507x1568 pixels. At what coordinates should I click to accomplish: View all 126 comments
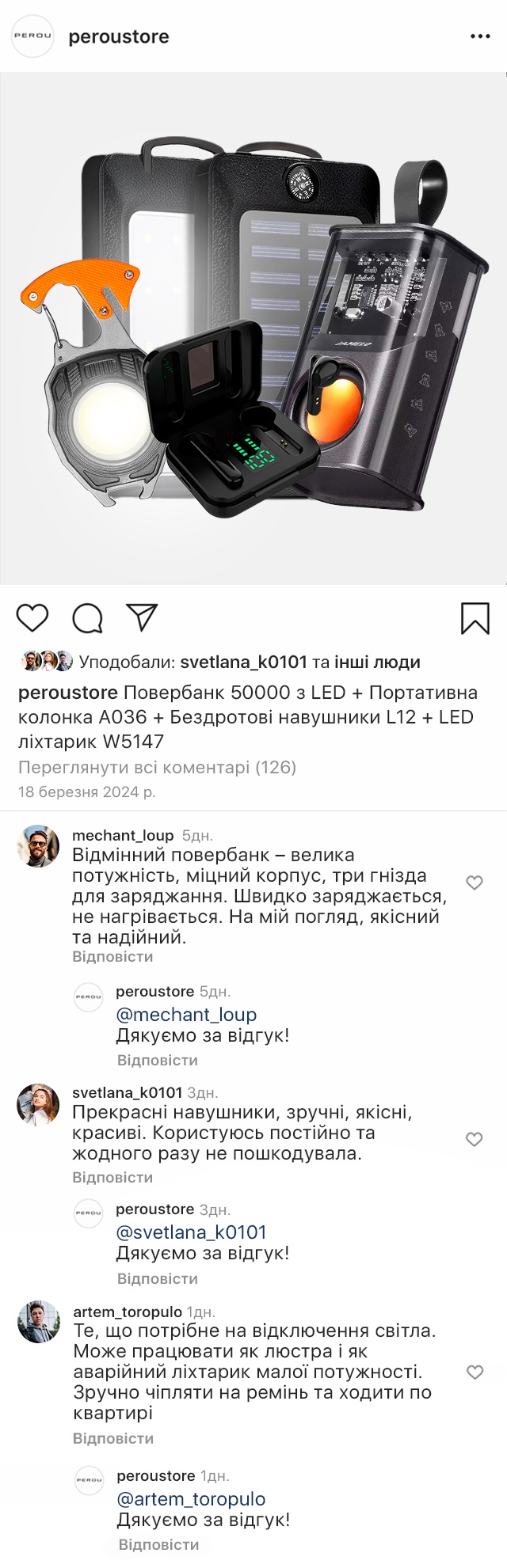[x=157, y=767]
